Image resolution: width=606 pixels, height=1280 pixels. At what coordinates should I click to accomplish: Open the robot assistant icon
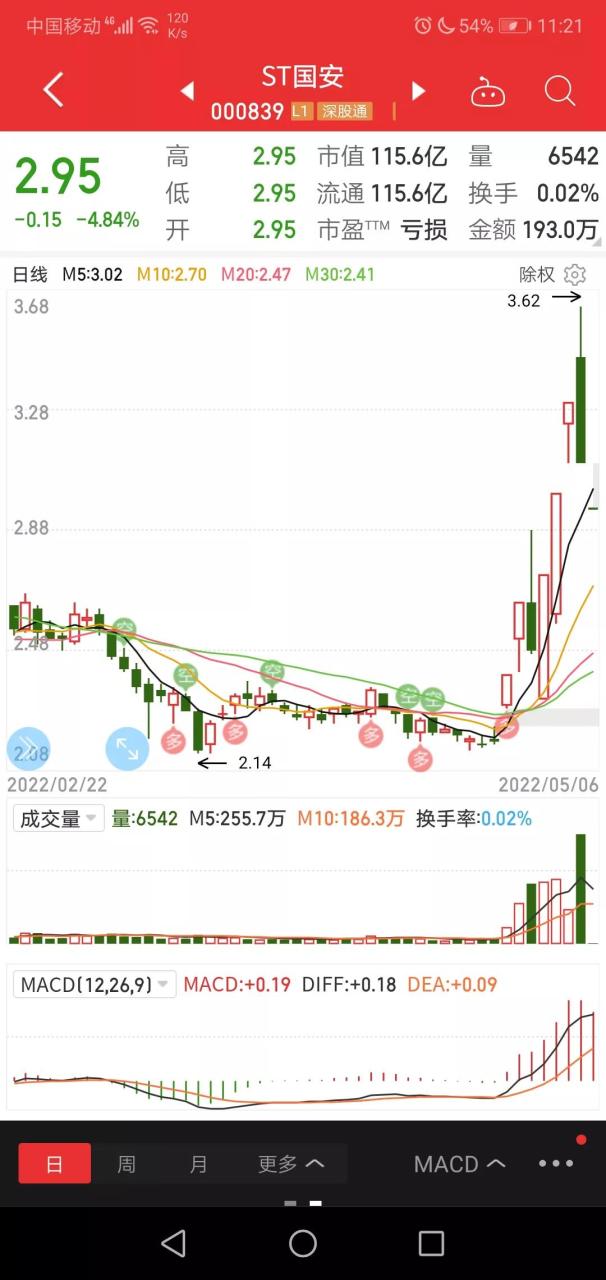pyautogui.click(x=488, y=92)
